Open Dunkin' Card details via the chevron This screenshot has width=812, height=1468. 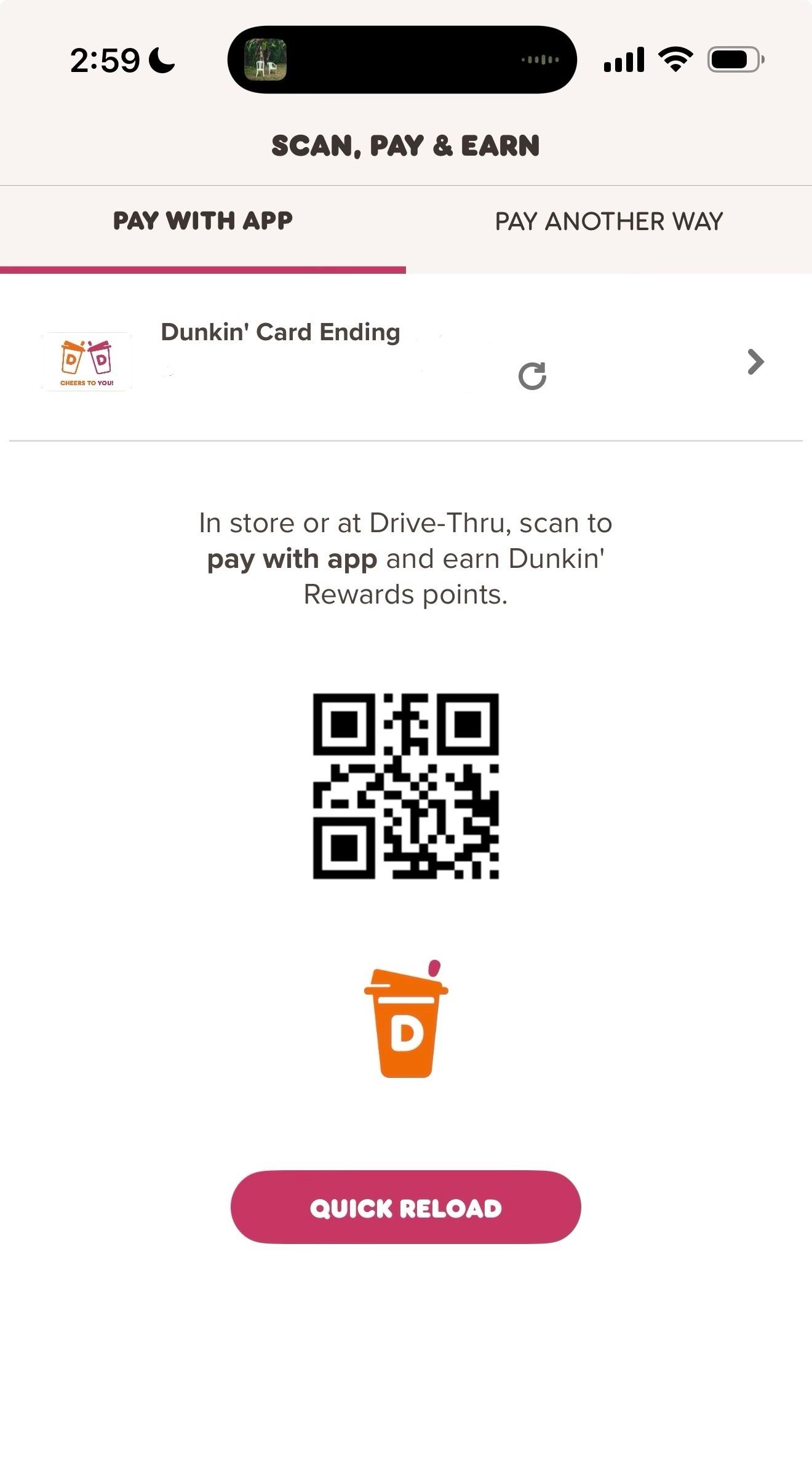point(755,362)
